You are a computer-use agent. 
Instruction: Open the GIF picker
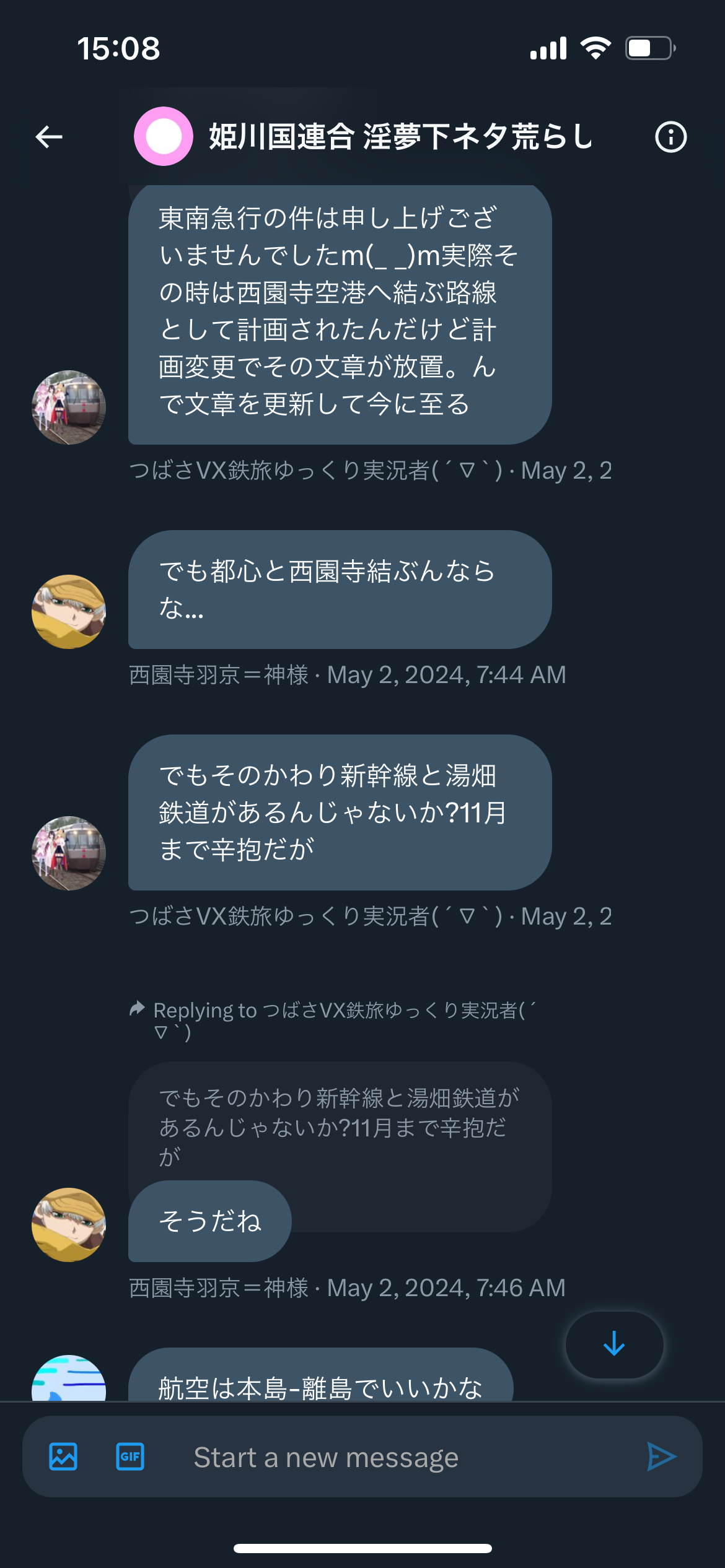point(130,1457)
